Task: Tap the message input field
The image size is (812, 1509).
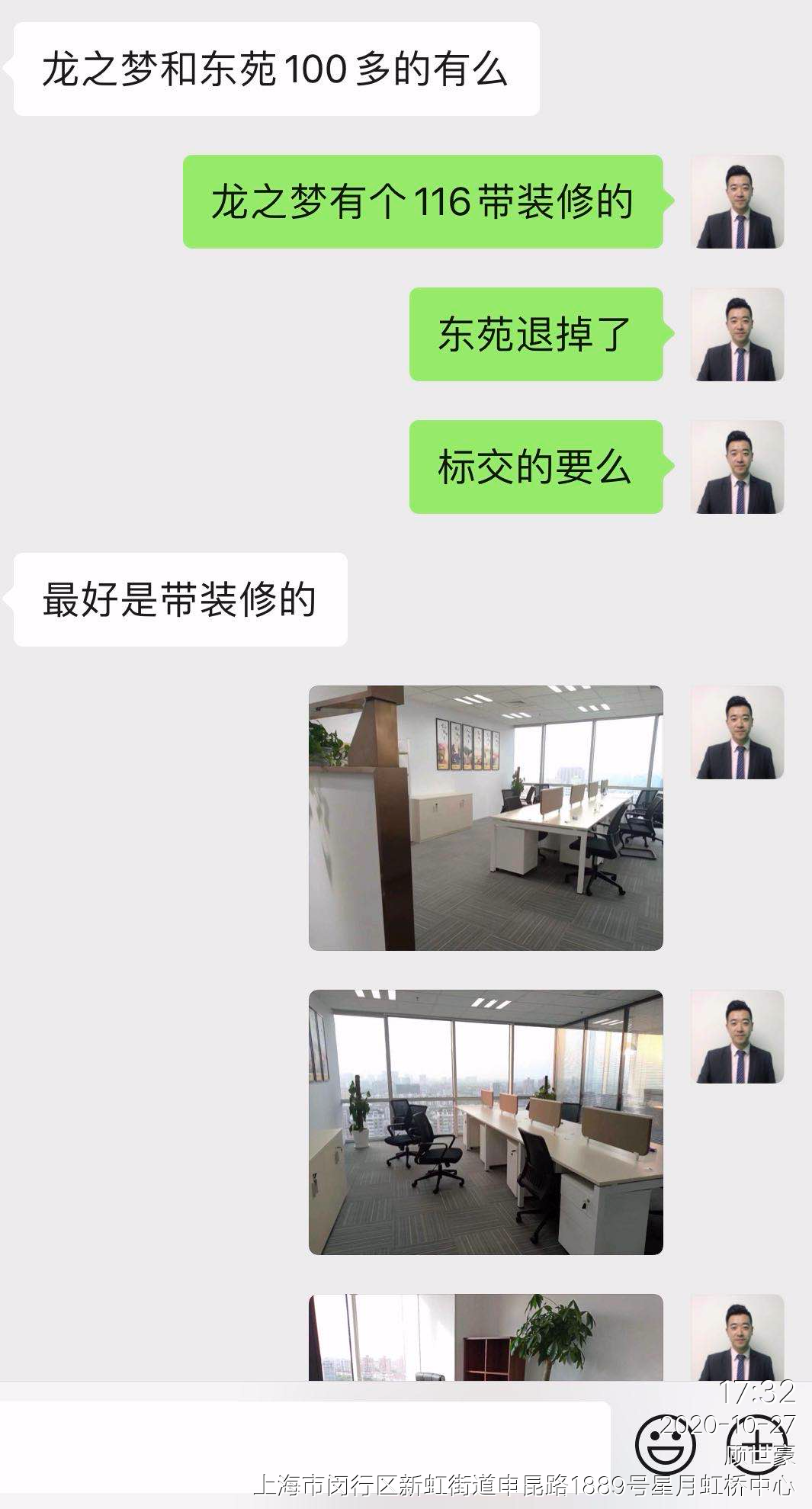Action: 305,1446
